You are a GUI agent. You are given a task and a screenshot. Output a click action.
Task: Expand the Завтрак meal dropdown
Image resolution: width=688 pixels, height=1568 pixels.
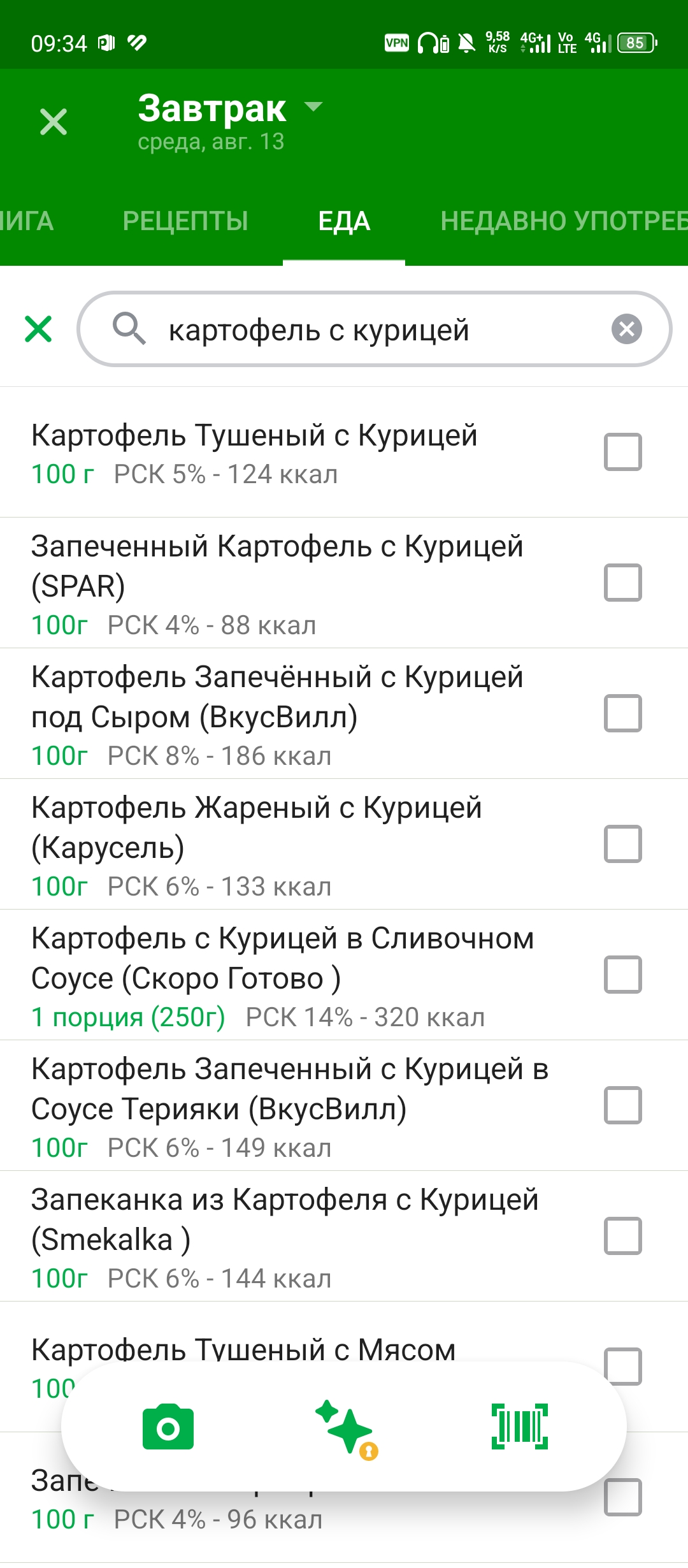313,106
